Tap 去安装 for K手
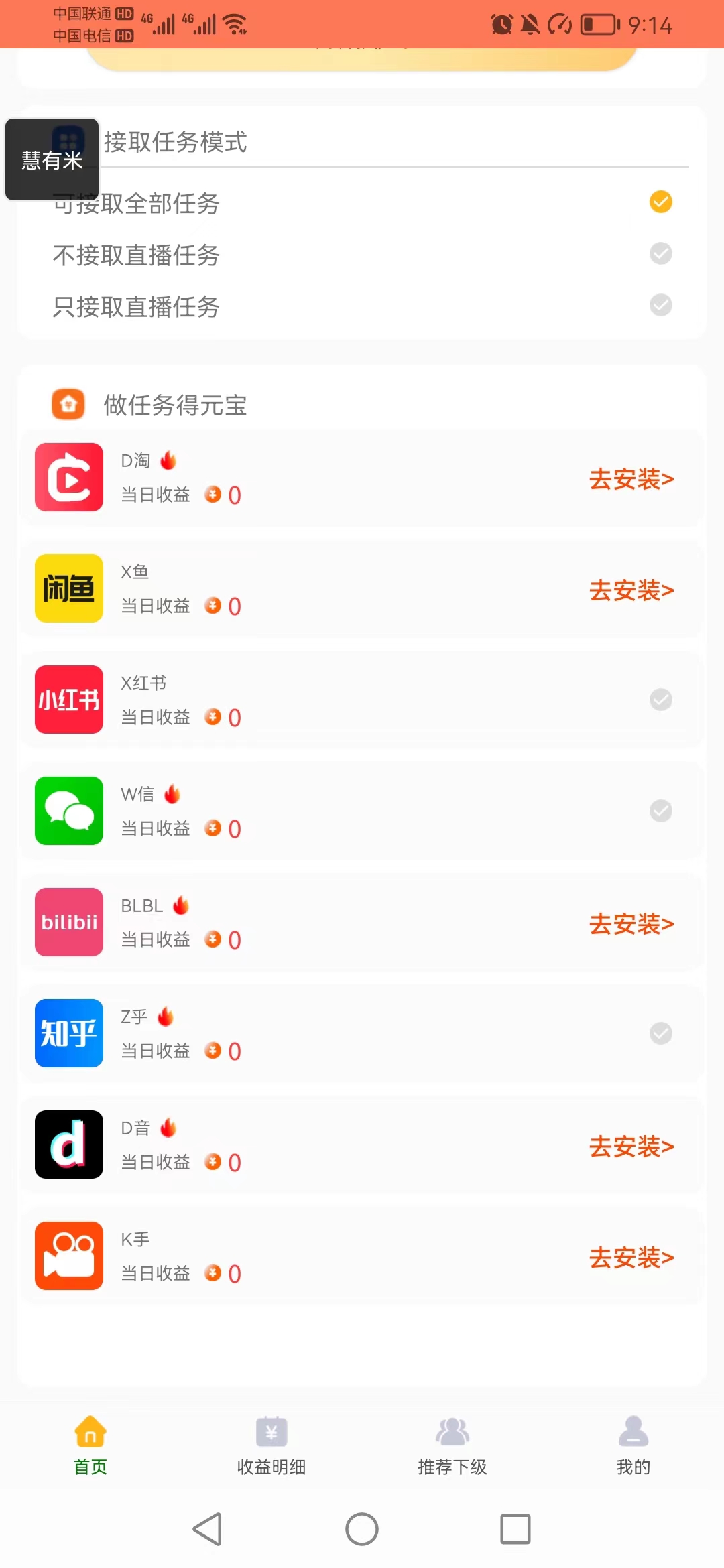 click(x=631, y=1258)
